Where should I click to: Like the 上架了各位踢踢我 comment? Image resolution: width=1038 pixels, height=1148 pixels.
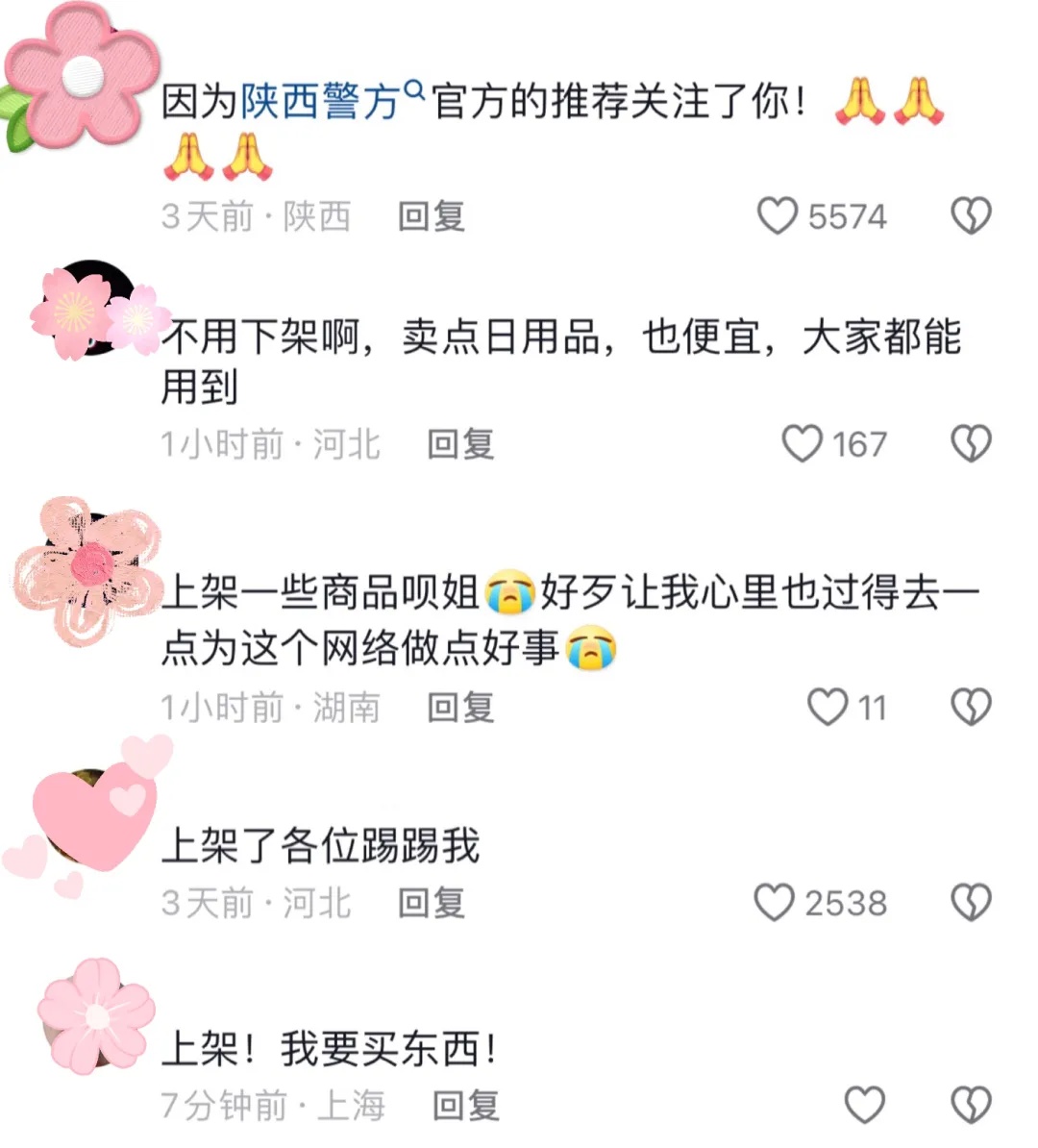click(x=774, y=904)
